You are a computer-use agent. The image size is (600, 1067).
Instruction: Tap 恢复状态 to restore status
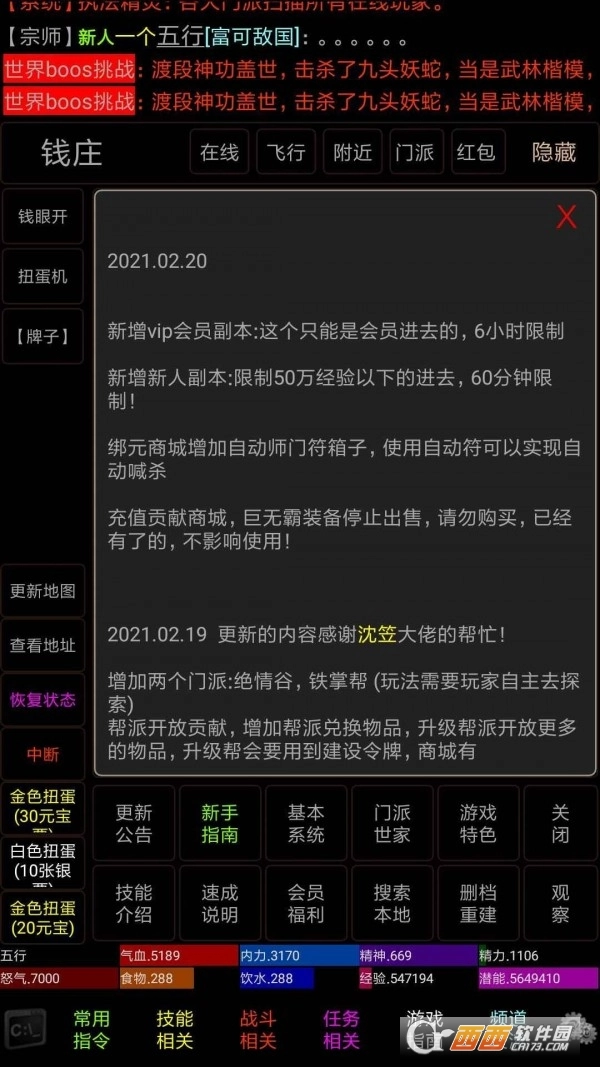[43, 699]
